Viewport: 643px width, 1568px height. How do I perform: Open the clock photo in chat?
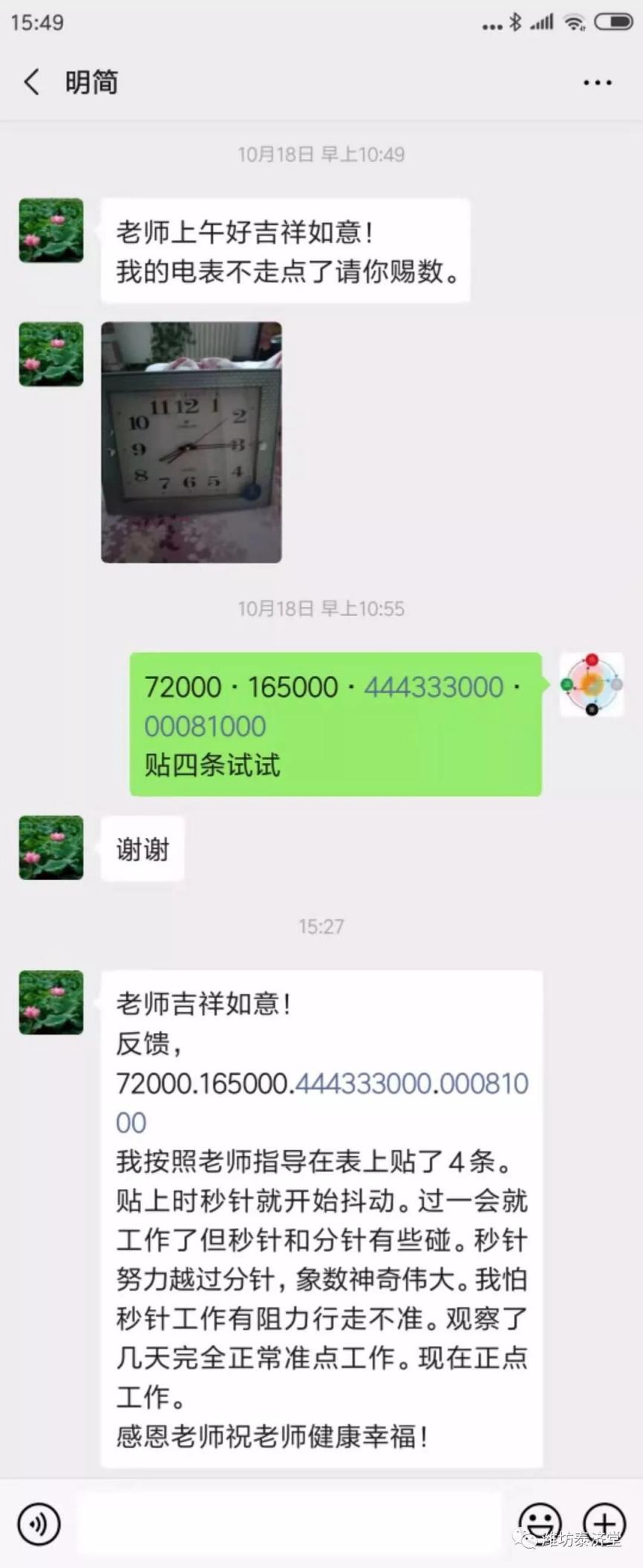(191, 442)
